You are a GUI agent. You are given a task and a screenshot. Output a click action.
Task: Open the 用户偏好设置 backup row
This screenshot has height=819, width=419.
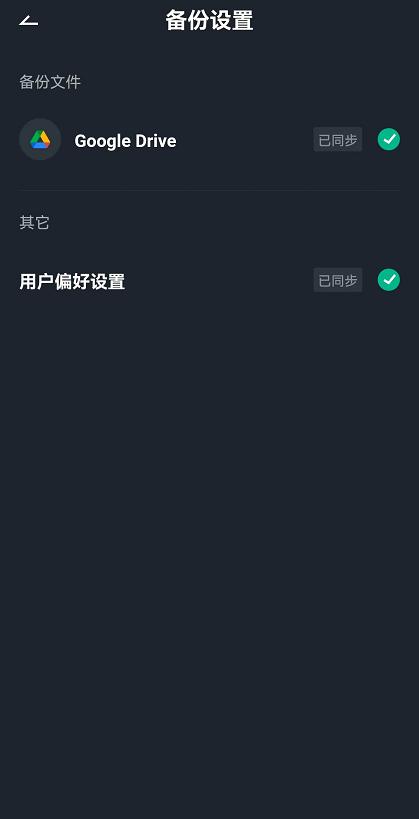coord(210,280)
